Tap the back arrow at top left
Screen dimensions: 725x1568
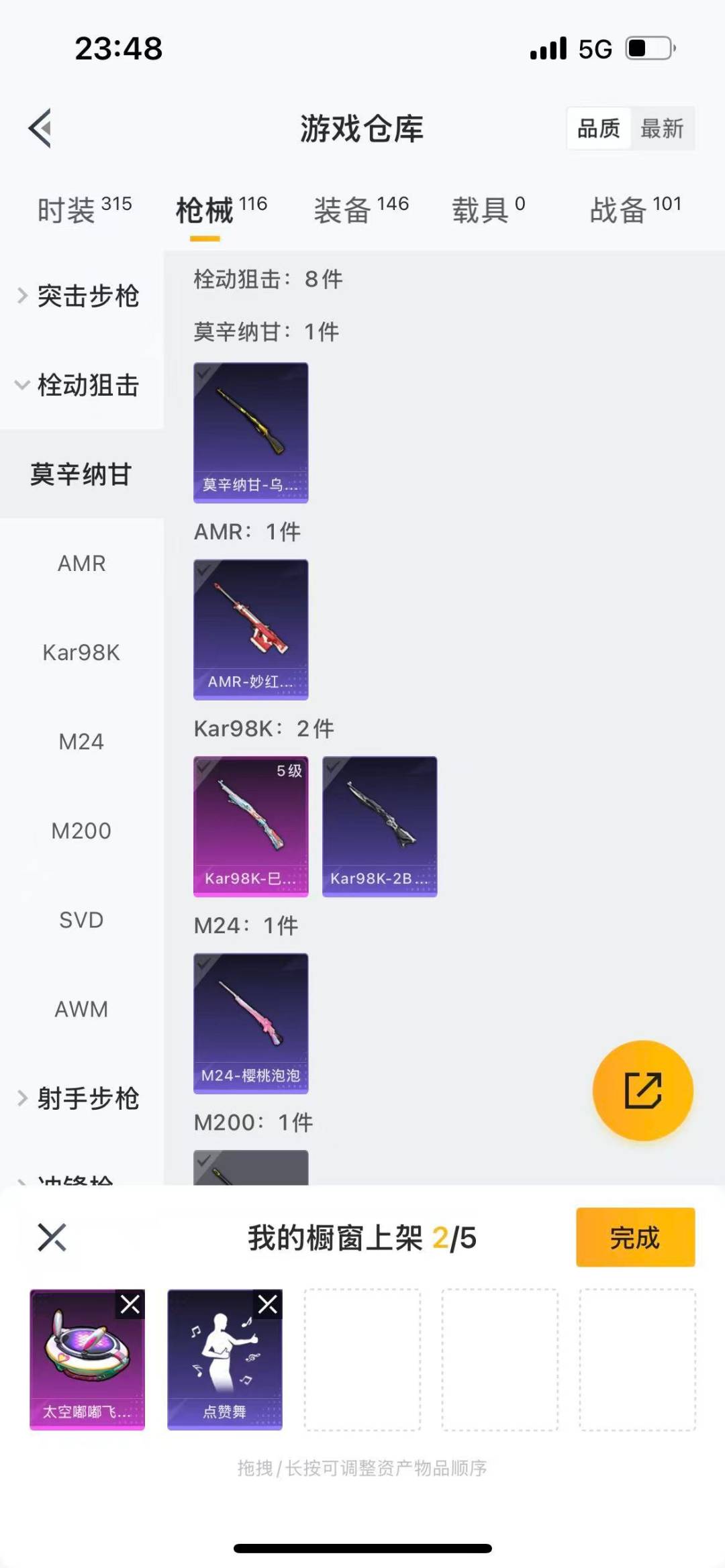pos(40,127)
